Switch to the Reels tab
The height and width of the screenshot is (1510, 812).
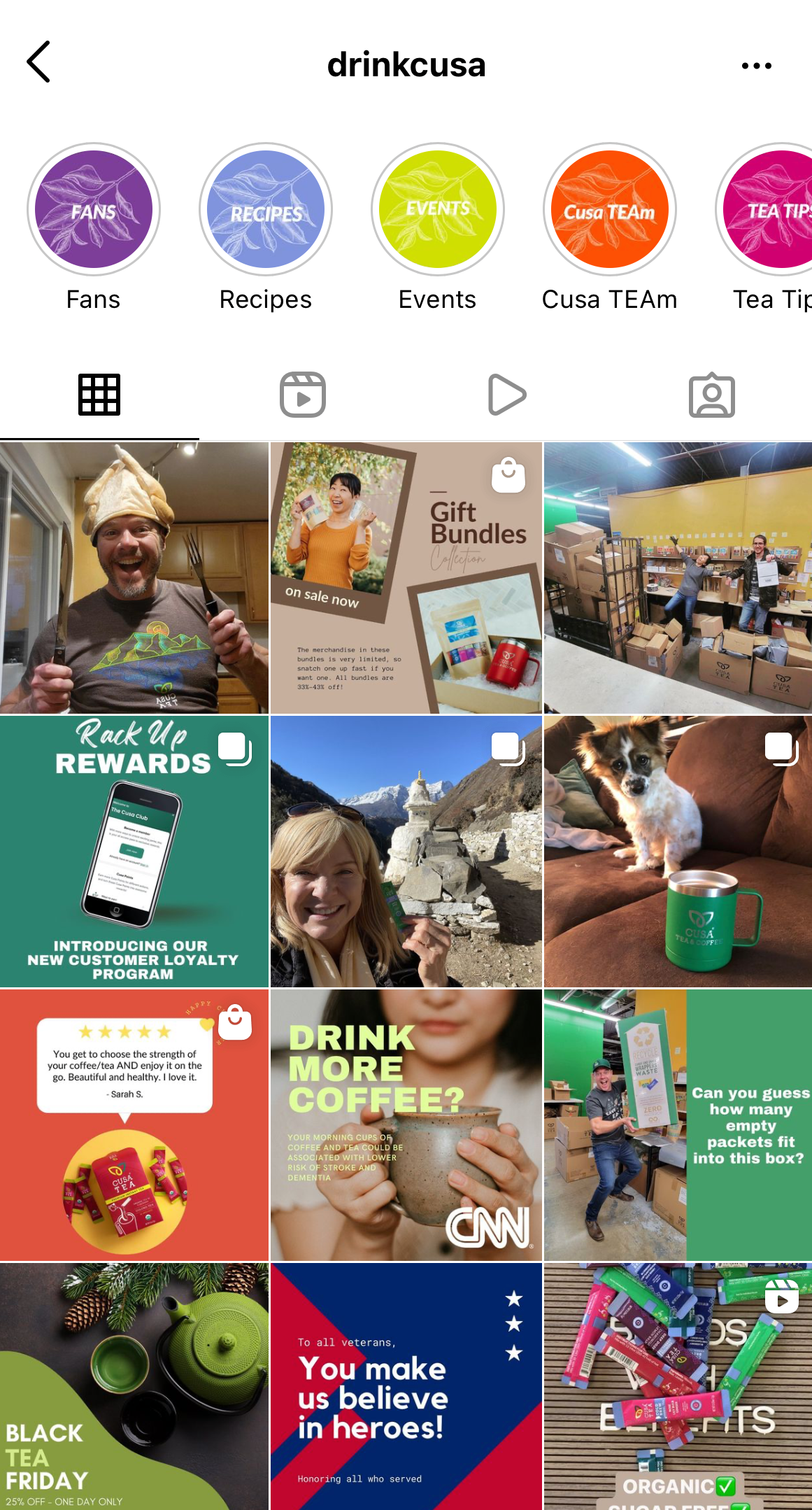303,395
